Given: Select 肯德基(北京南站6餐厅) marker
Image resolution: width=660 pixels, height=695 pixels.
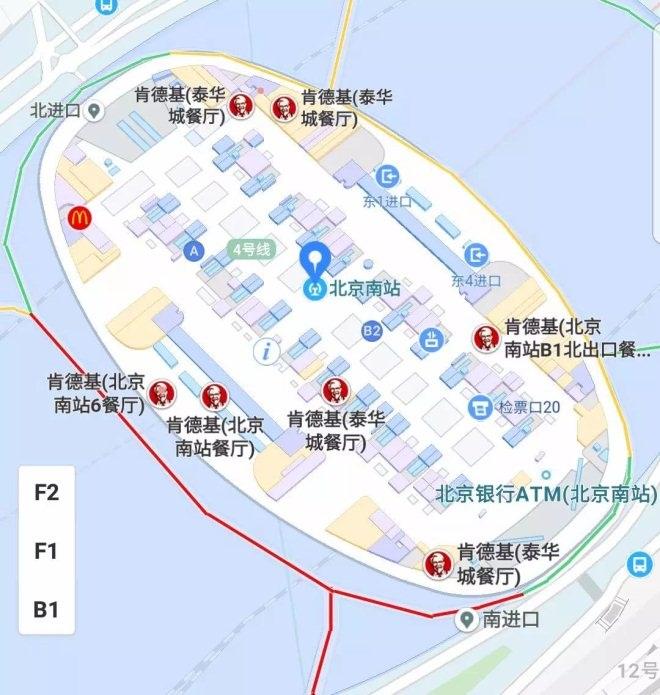Looking at the screenshot, I should coord(161,393).
